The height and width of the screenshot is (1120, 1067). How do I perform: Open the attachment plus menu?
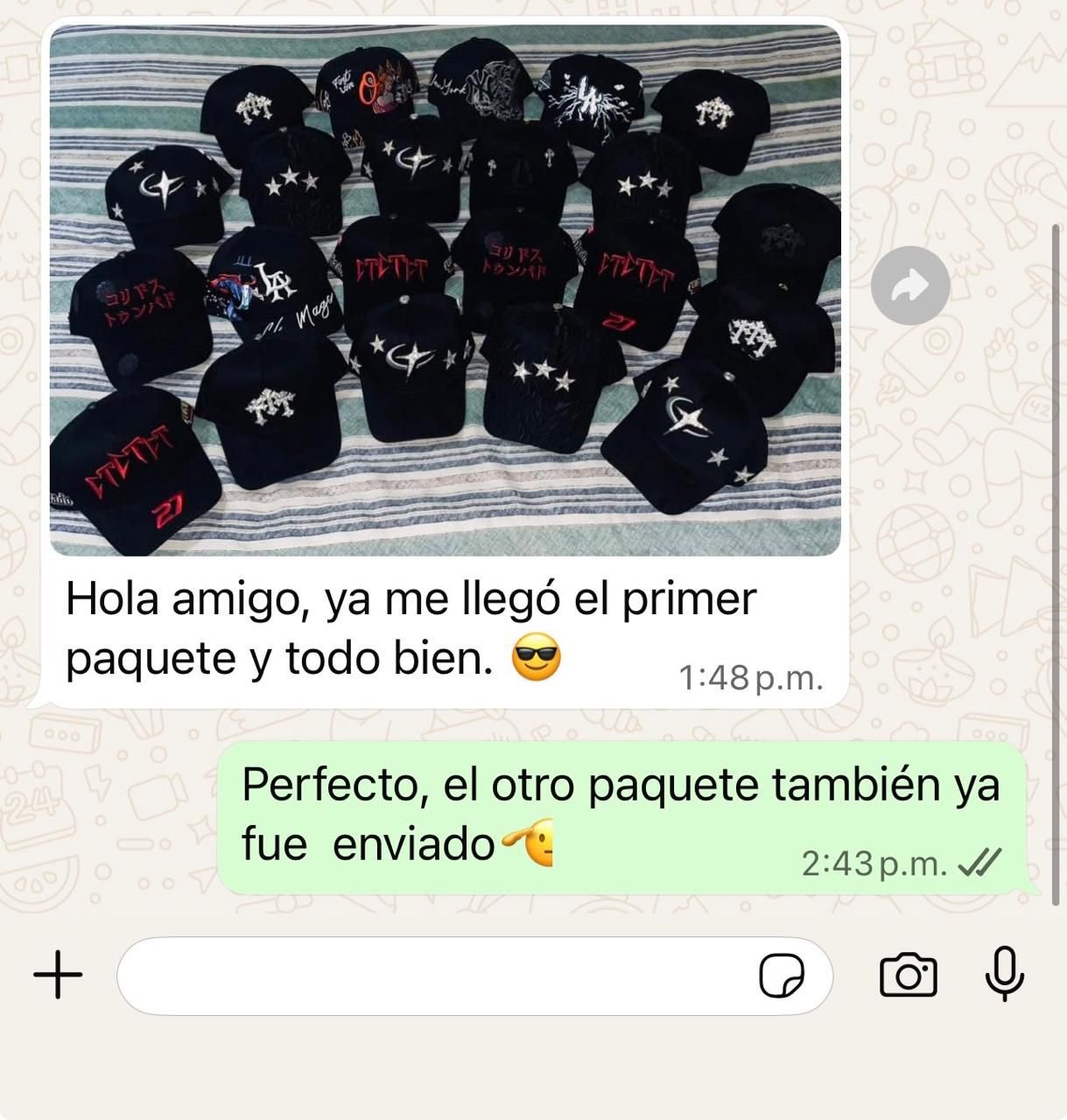[58, 975]
